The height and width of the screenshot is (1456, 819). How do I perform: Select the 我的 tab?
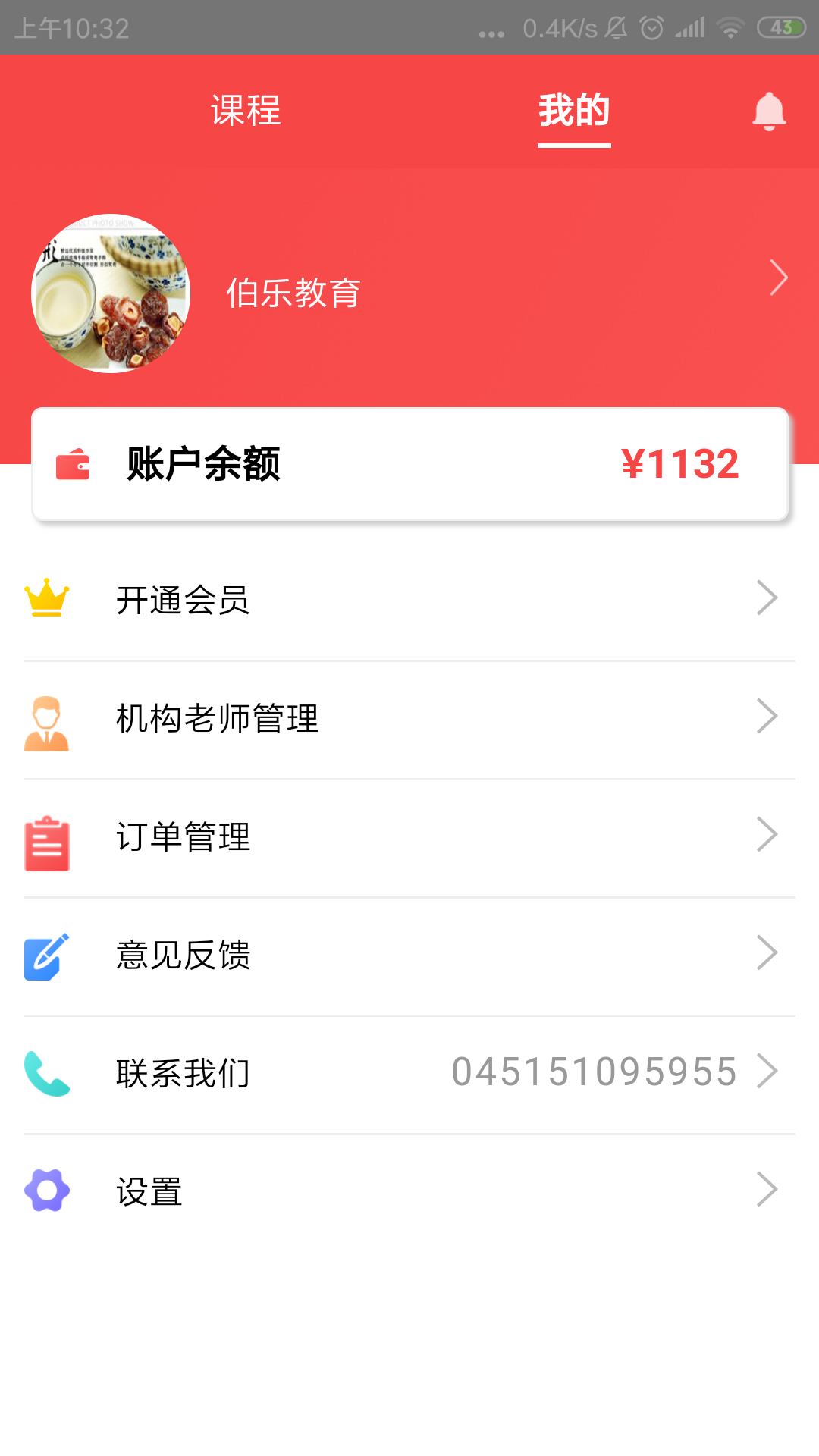click(x=574, y=111)
